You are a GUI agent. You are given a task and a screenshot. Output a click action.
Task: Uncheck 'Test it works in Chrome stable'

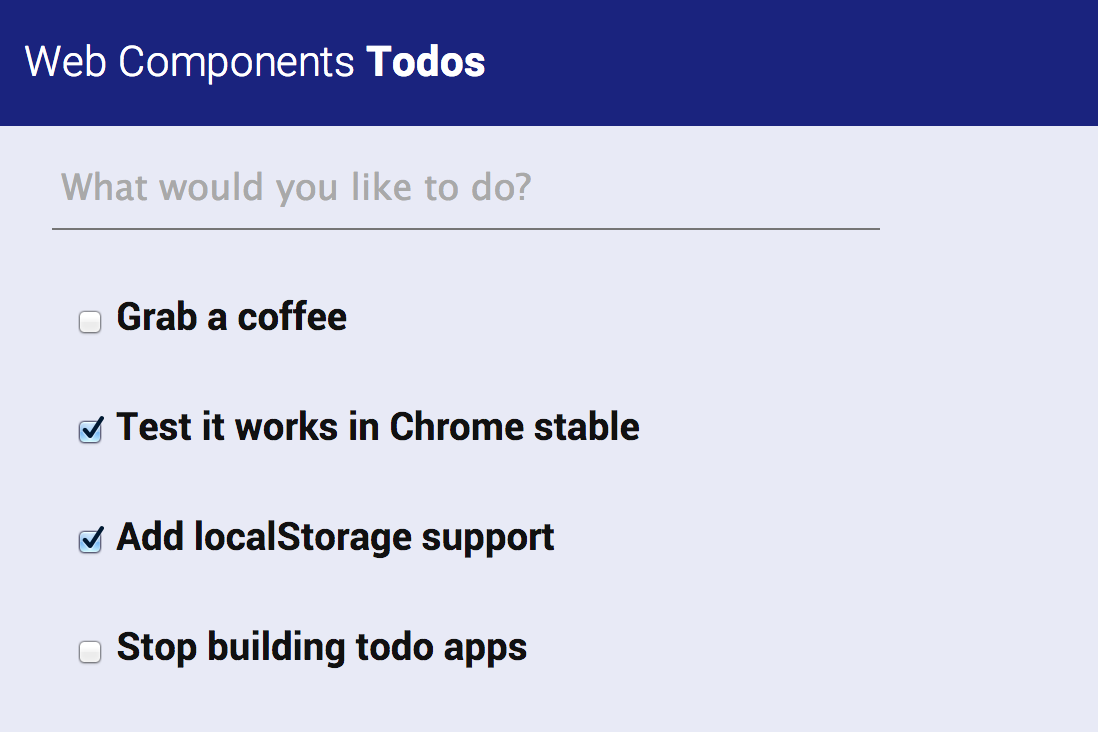pyautogui.click(x=90, y=430)
